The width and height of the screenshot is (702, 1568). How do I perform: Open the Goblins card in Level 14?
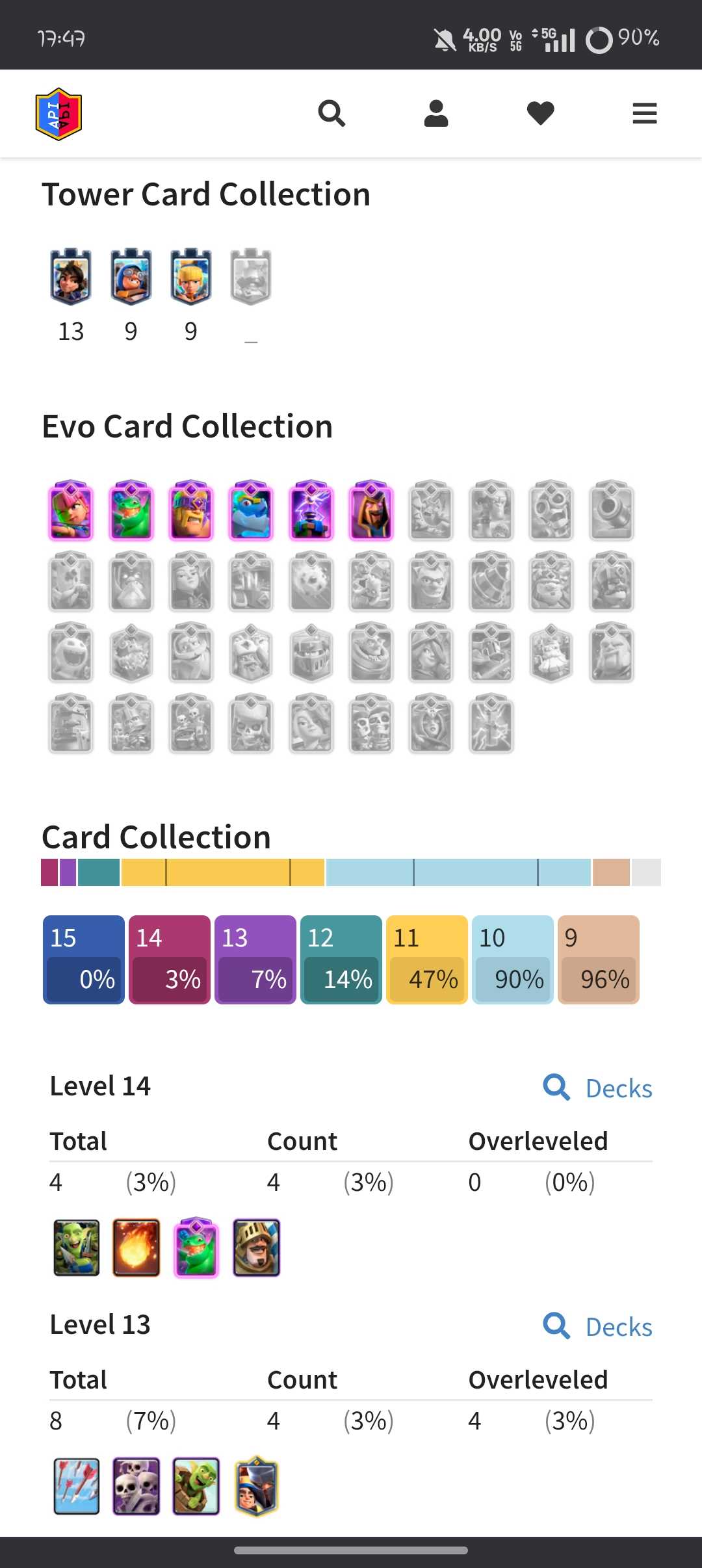[77, 1248]
